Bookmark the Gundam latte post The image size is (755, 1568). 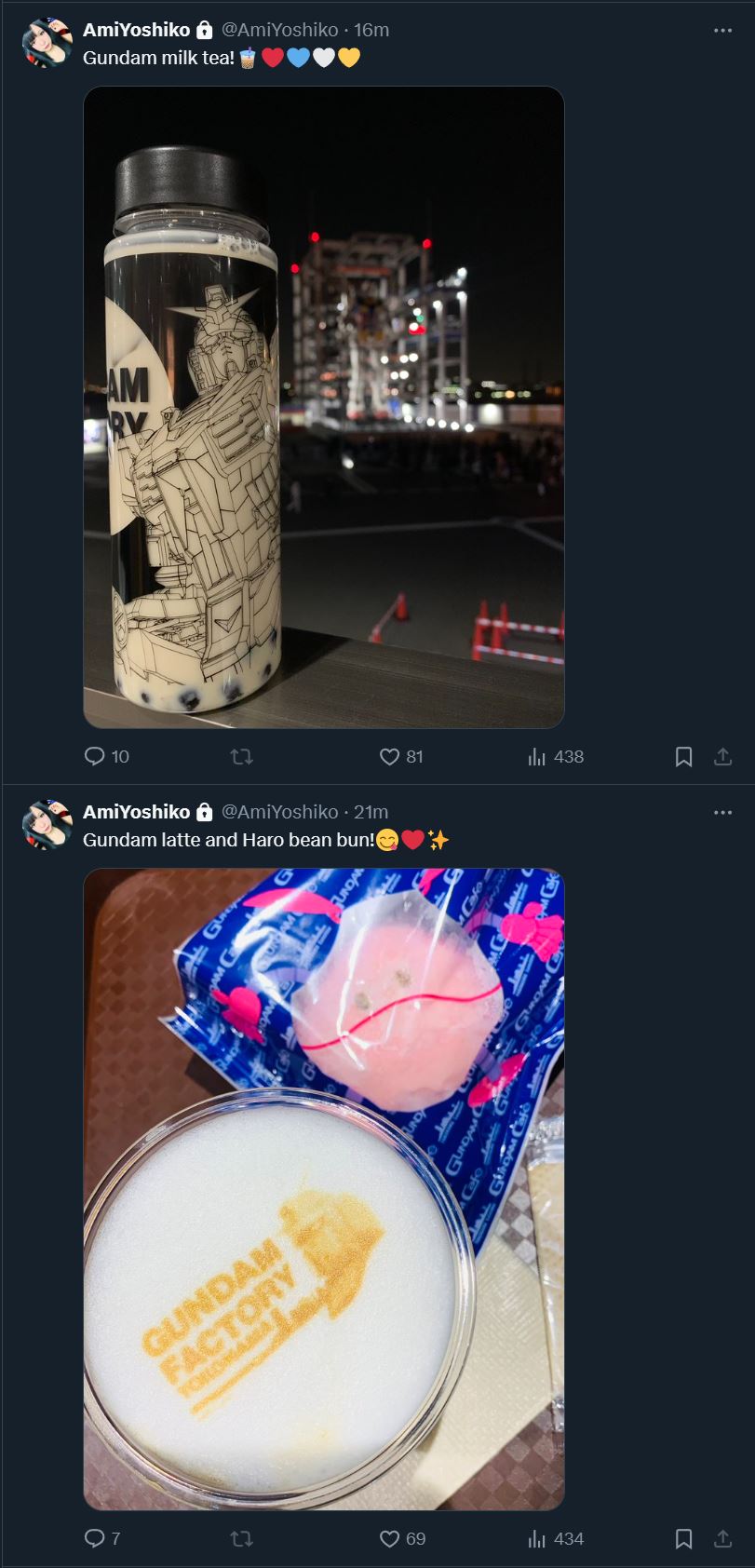point(683,1539)
